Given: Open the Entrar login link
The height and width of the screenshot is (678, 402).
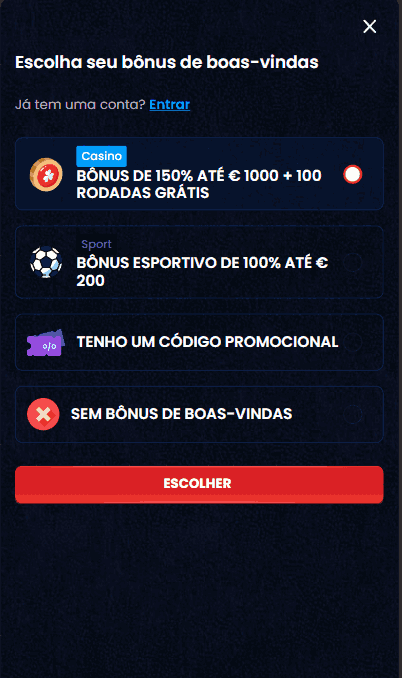Looking at the screenshot, I should click(169, 105).
